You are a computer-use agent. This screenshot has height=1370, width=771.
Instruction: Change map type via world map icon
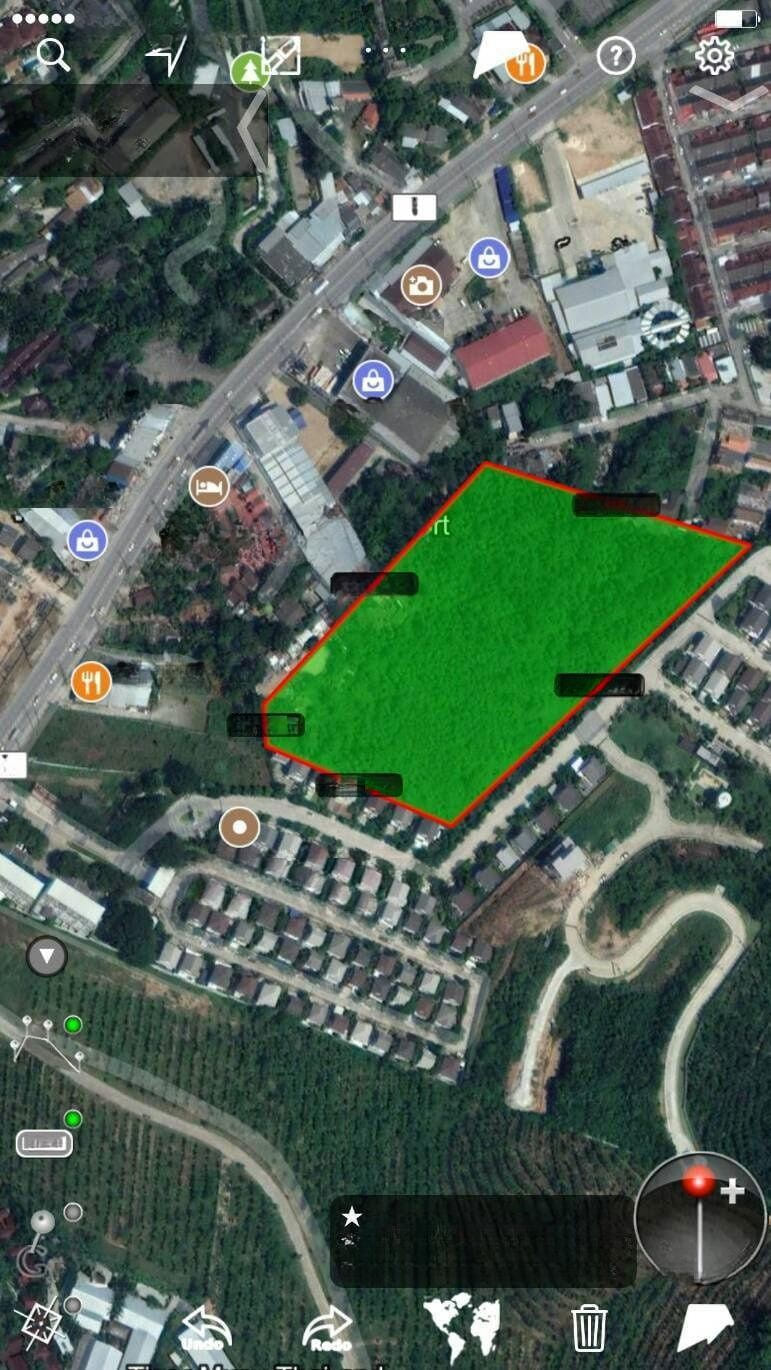[x=462, y=1326]
